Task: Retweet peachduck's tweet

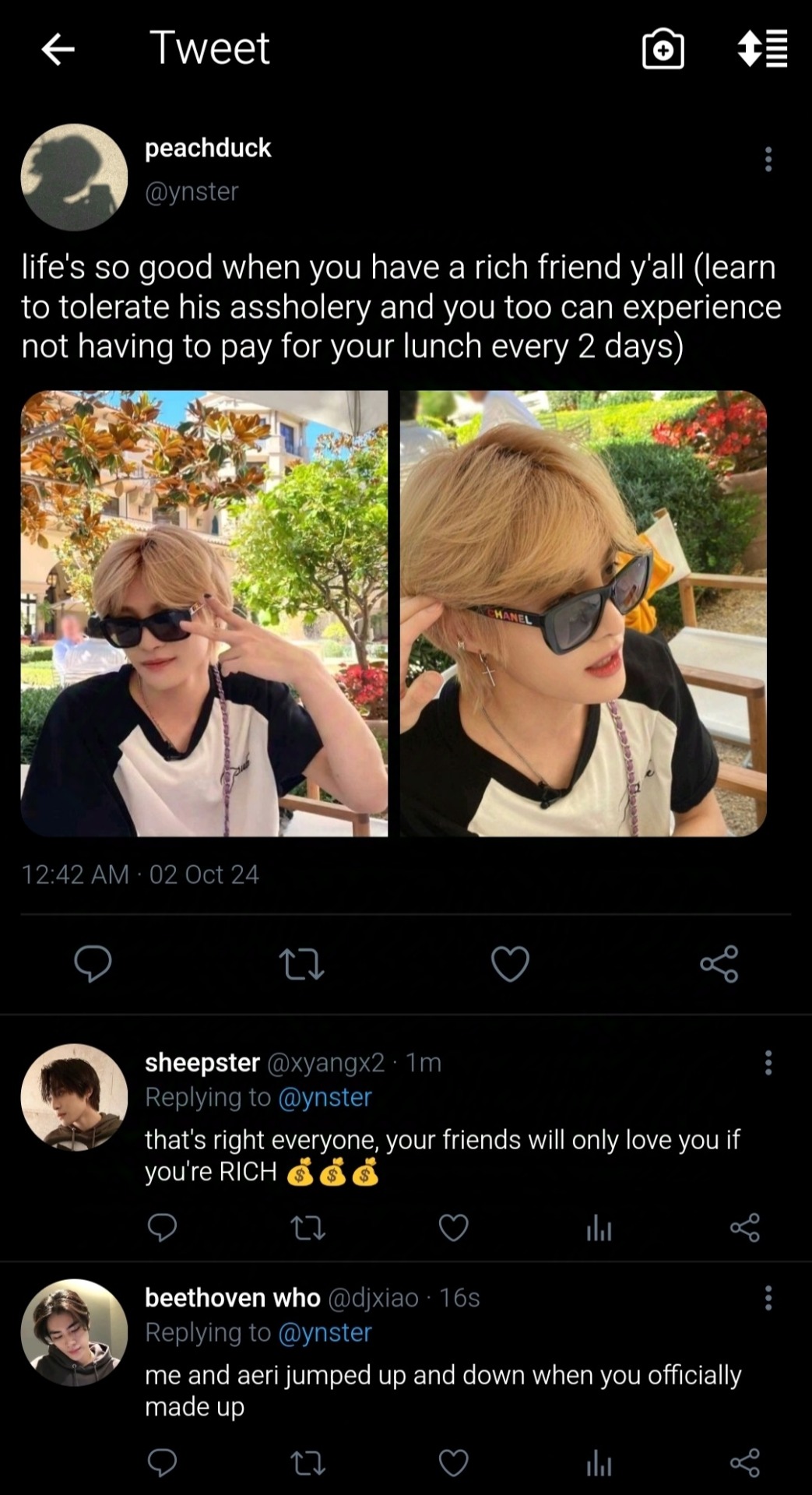Action: [301, 964]
